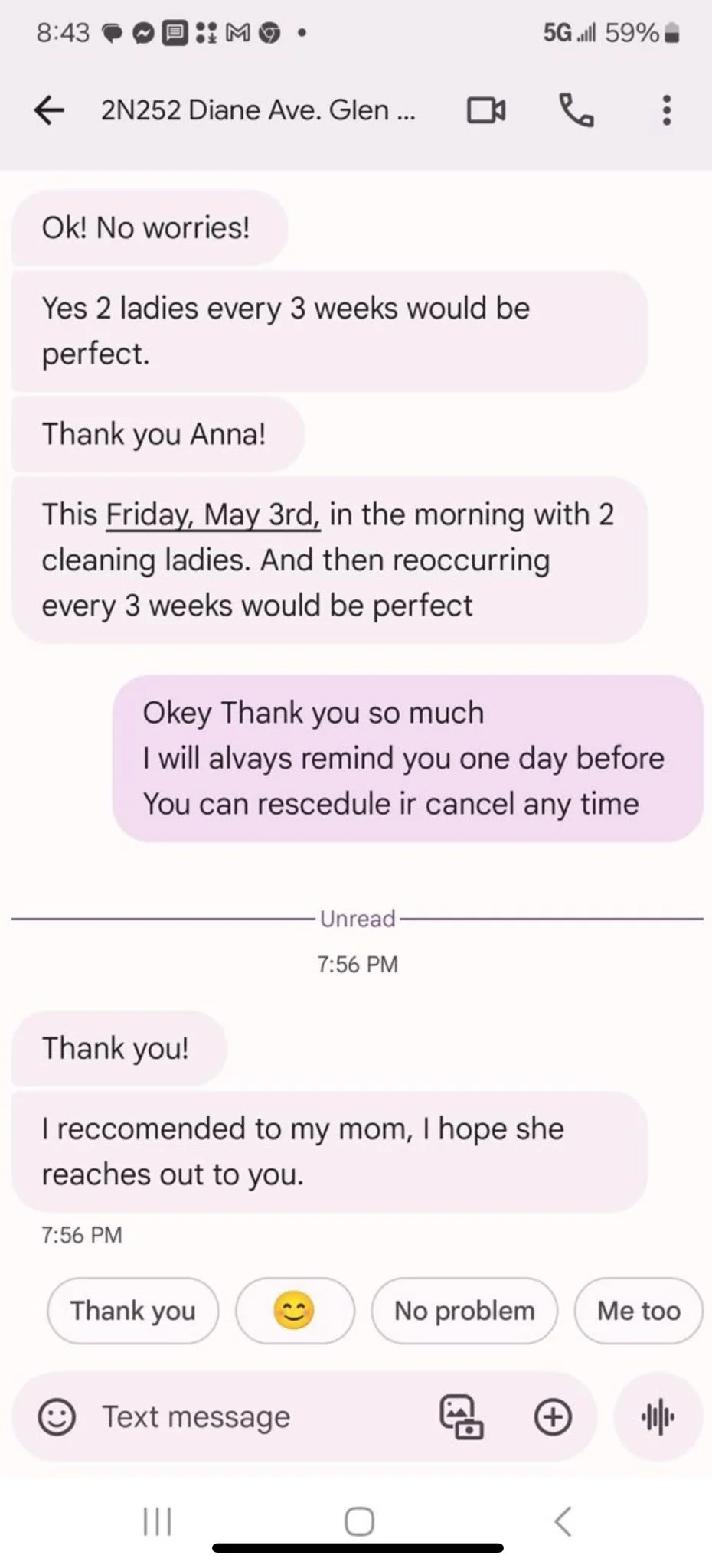Open the plus attachments menu

point(553,1416)
